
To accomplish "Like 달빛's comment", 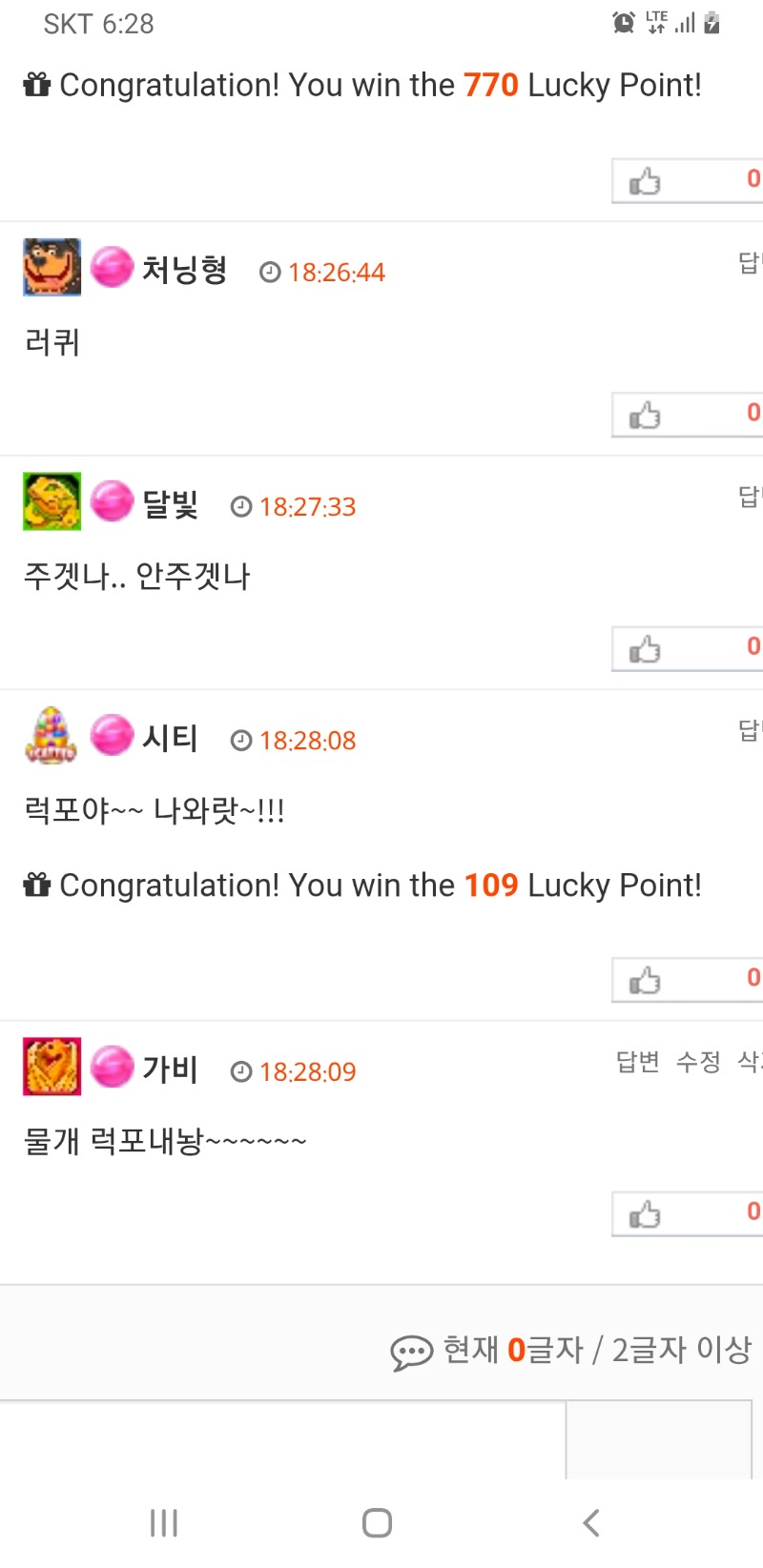I will [646, 650].
